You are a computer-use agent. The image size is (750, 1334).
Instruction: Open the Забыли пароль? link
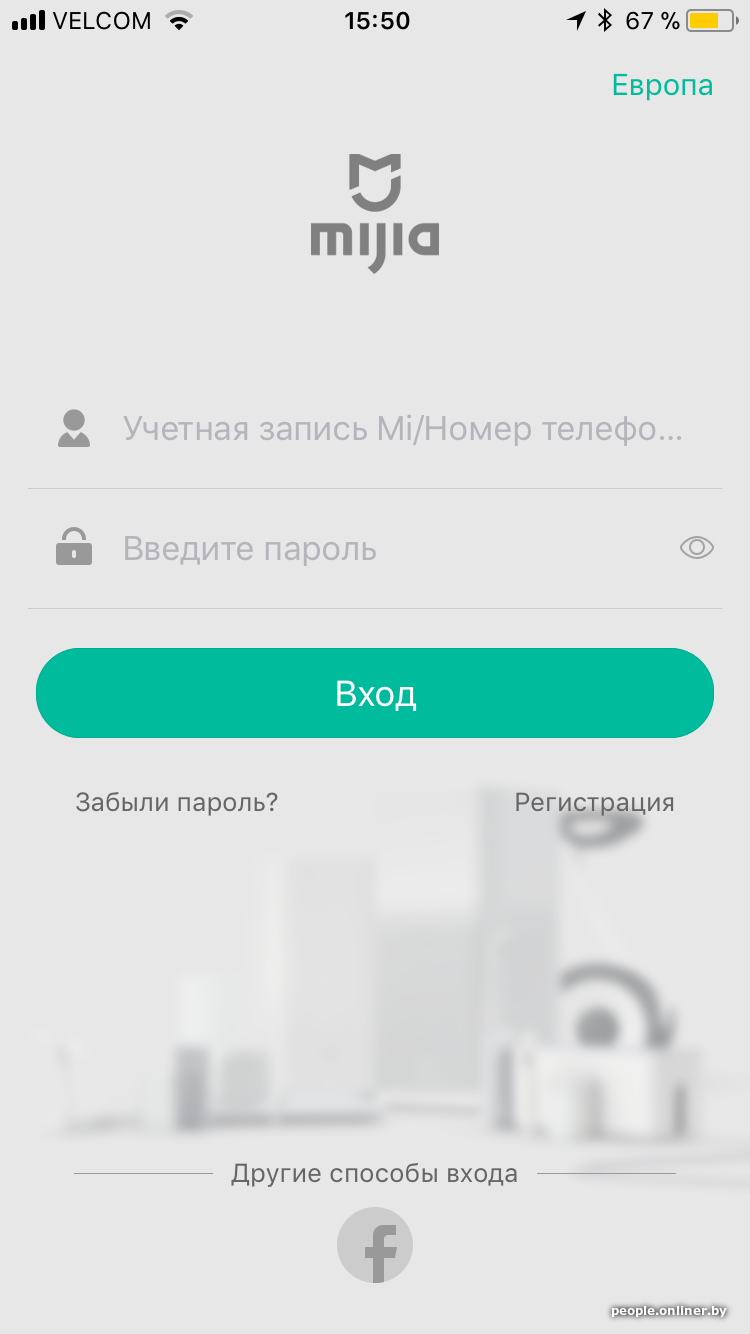tap(177, 802)
